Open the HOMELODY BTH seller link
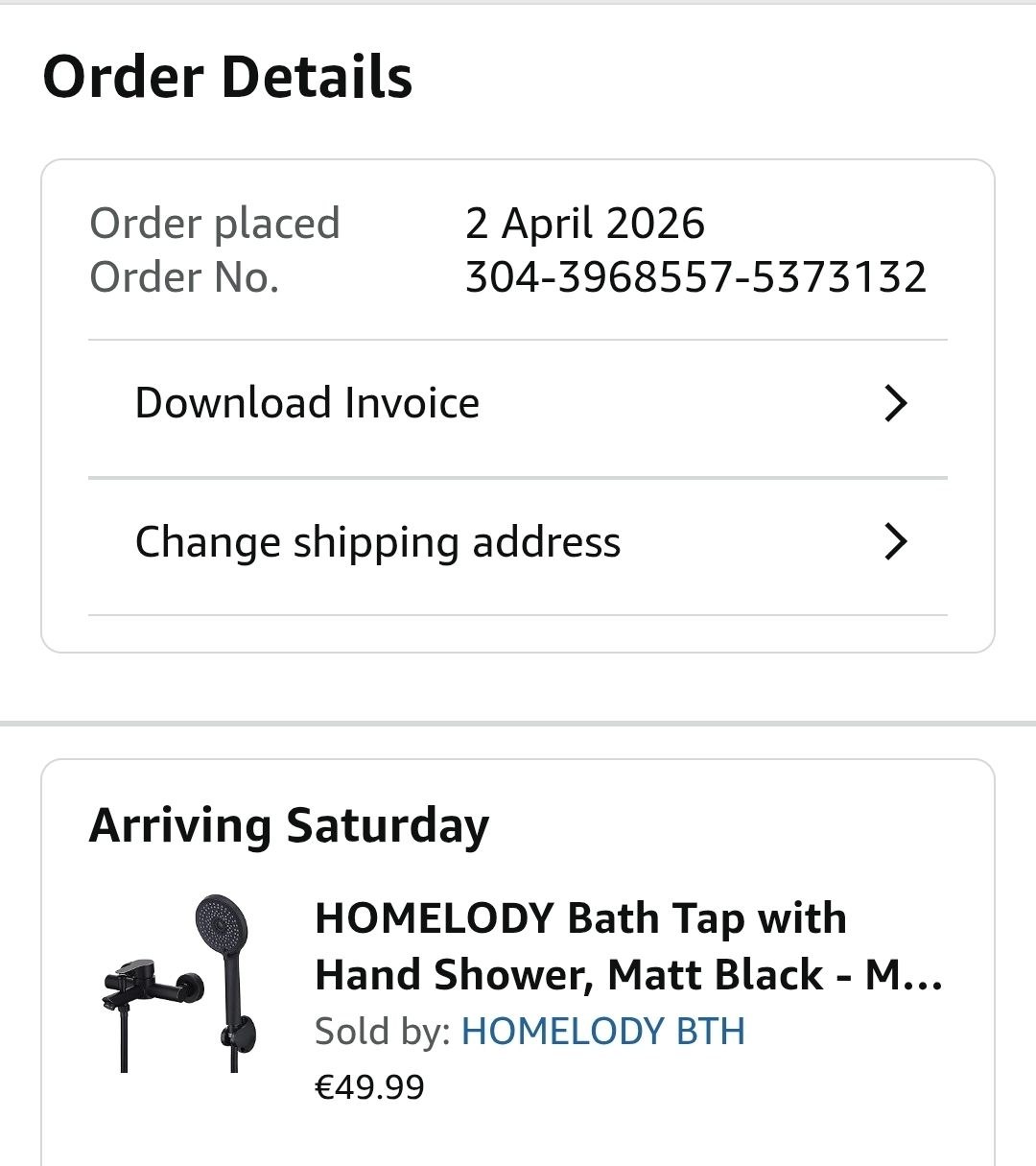Viewport: 1036px width, 1166px height. 603,1032
